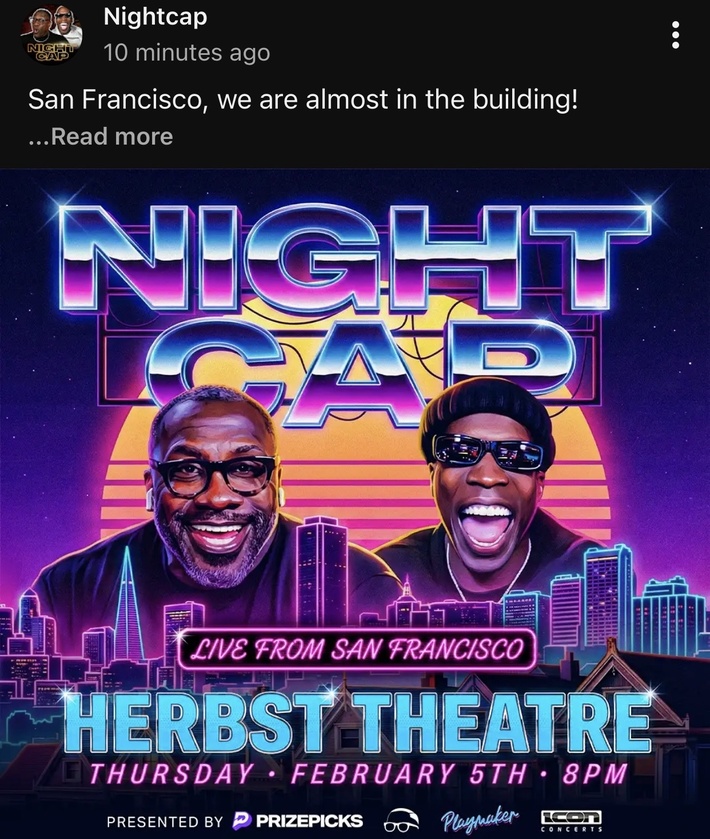Open the Herbst Theatre poster image
Image resolution: width=710 pixels, height=839 pixels.
pyautogui.click(x=355, y=500)
